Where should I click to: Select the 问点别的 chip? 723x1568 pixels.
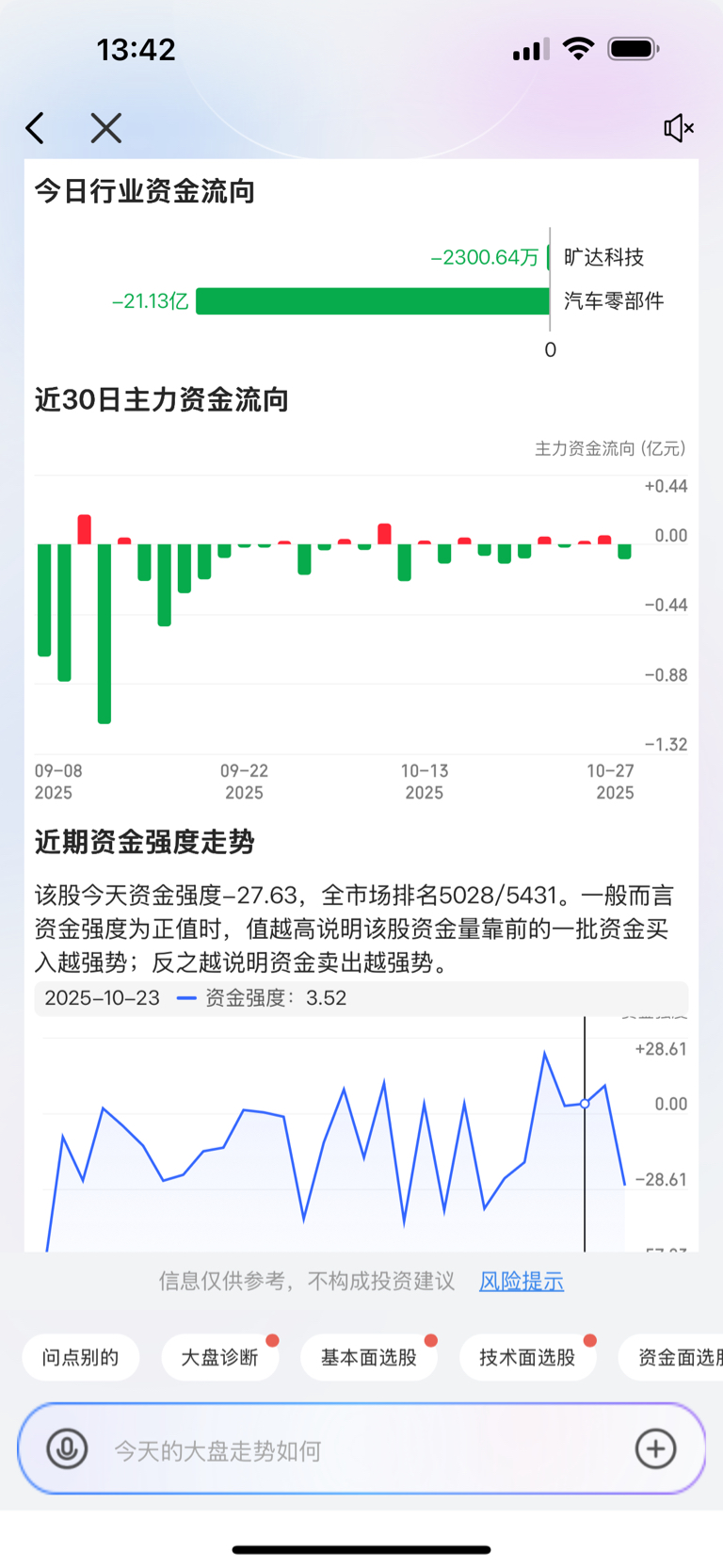pyautogui.click(x=80, y=1357)
